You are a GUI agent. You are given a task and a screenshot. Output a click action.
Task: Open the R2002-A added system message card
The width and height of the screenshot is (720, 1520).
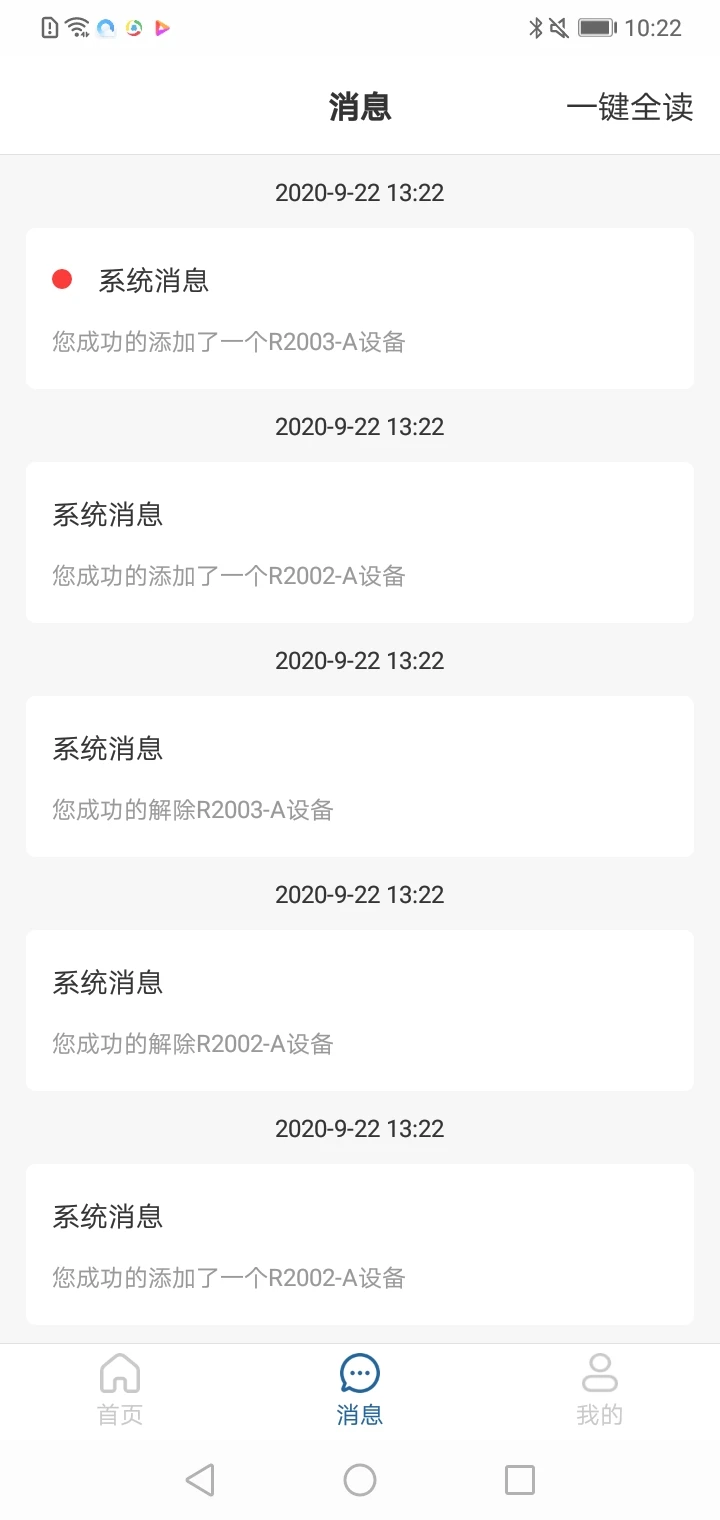[x=360, y=541]
